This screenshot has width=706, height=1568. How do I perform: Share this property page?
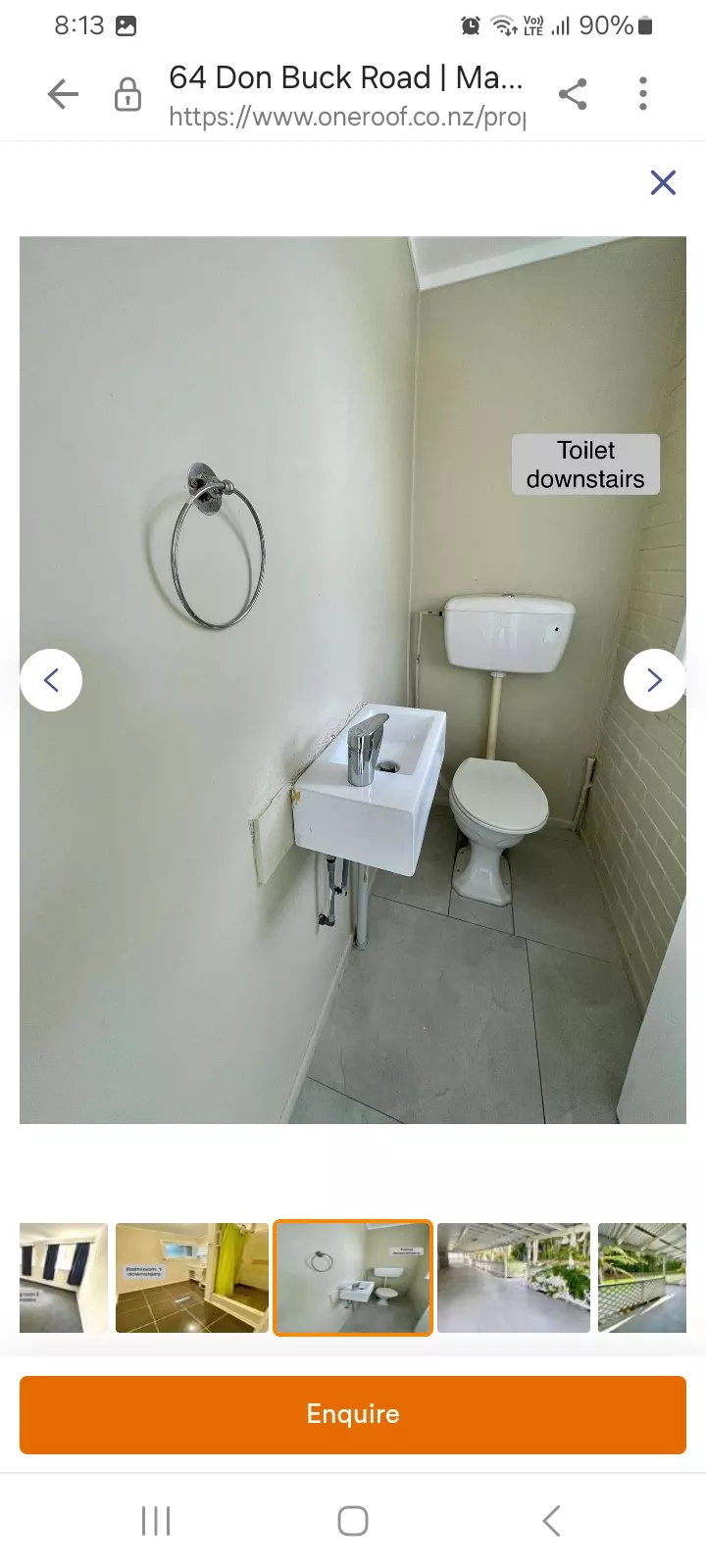click(x=573, y=94)
